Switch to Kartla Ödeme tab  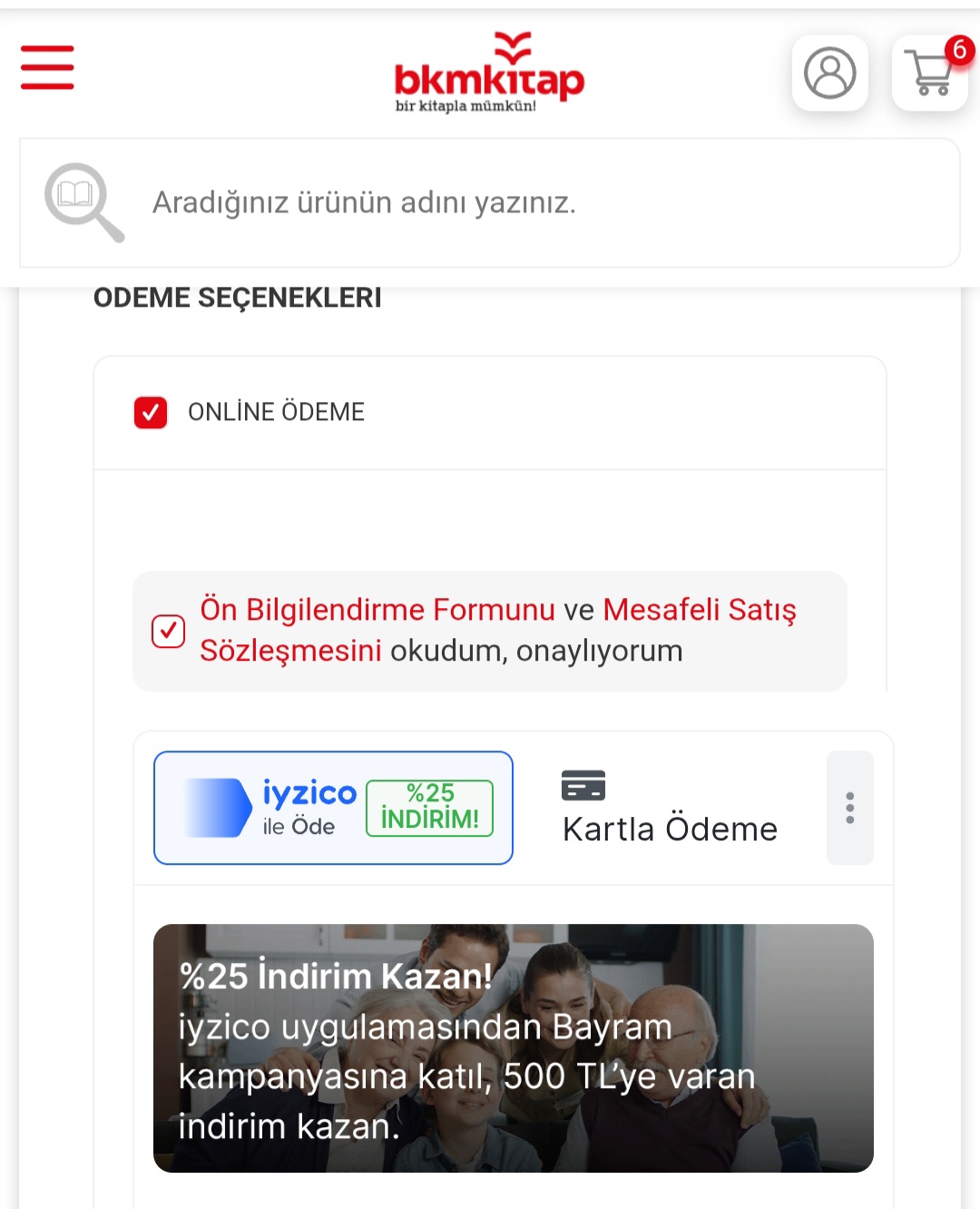(670, 808)
